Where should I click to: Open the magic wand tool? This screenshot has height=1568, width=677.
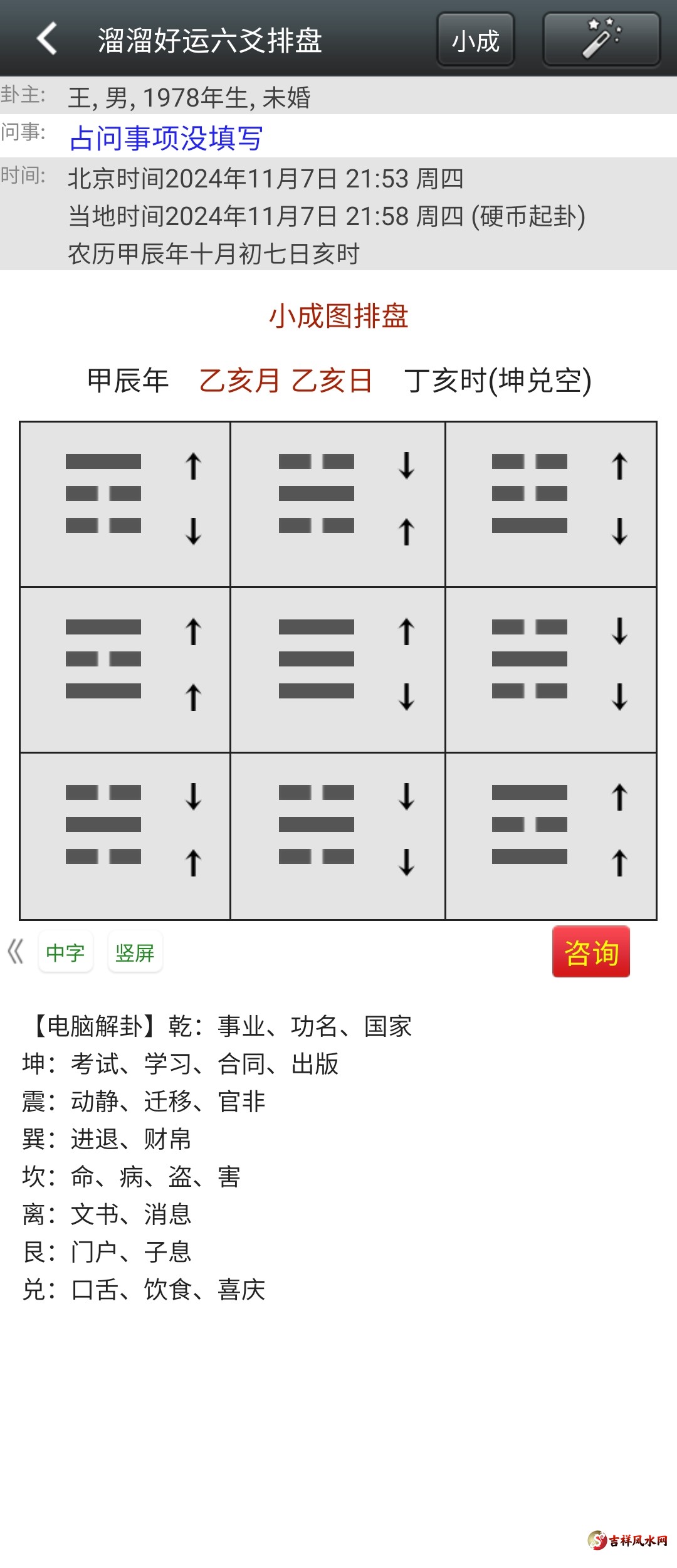coord(601,39)
